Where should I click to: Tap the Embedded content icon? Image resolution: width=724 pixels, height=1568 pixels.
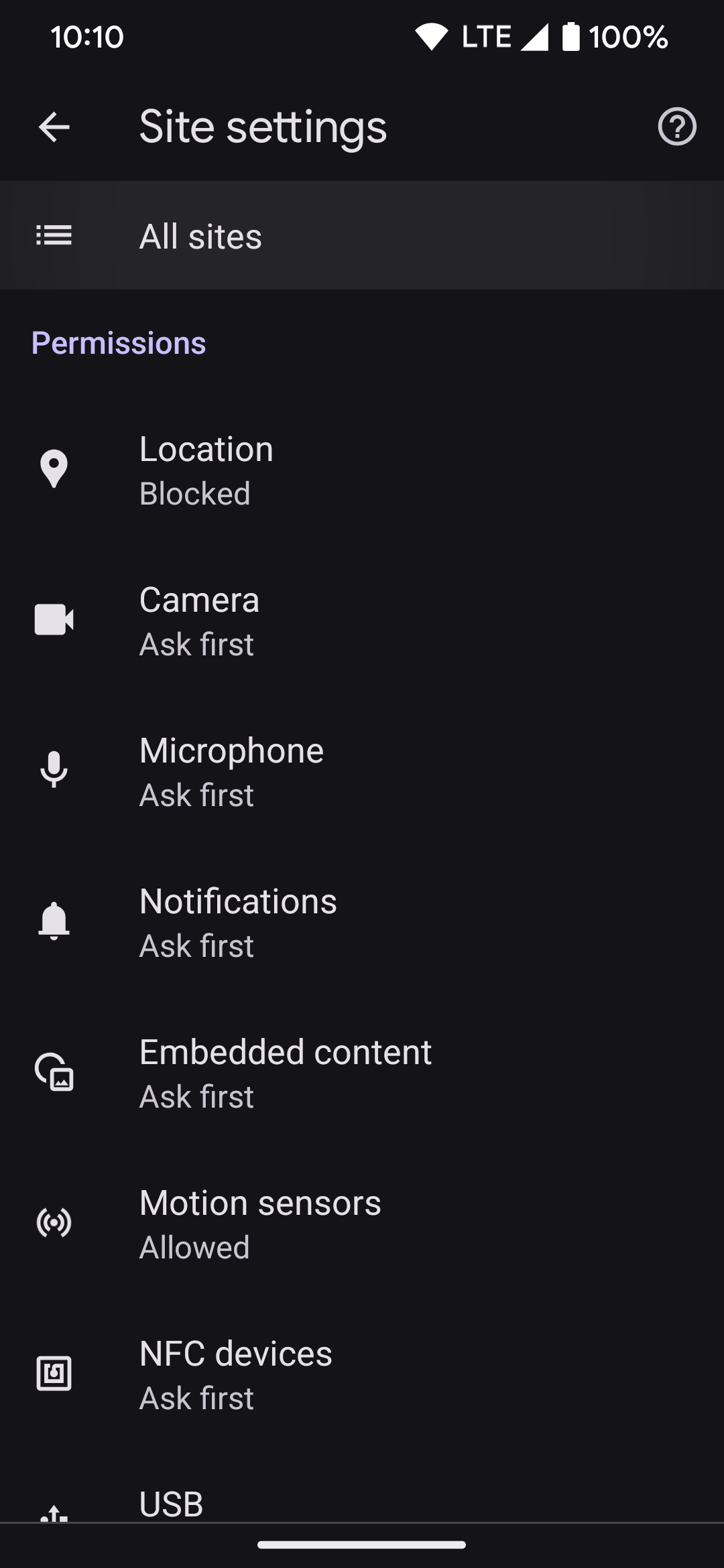pyautogui.click(x=54, y=1072)
